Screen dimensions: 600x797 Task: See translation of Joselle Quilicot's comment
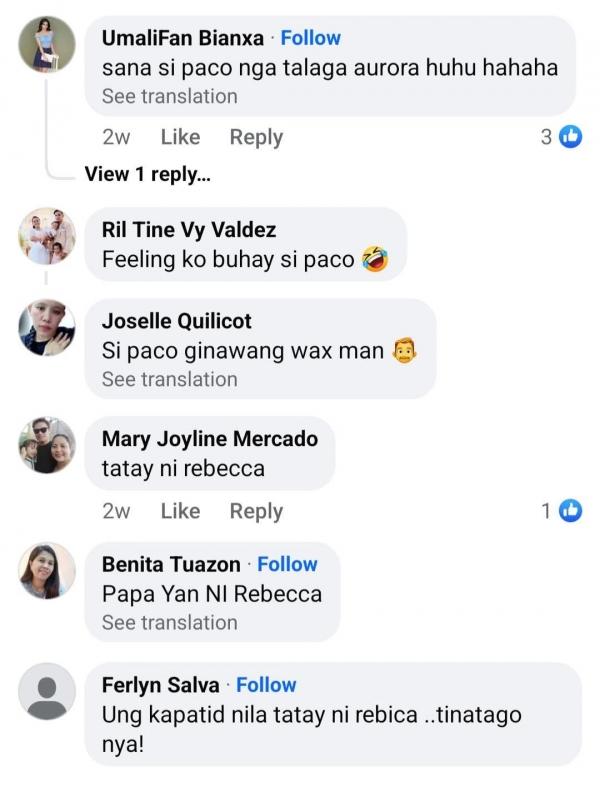pos(169,379)
